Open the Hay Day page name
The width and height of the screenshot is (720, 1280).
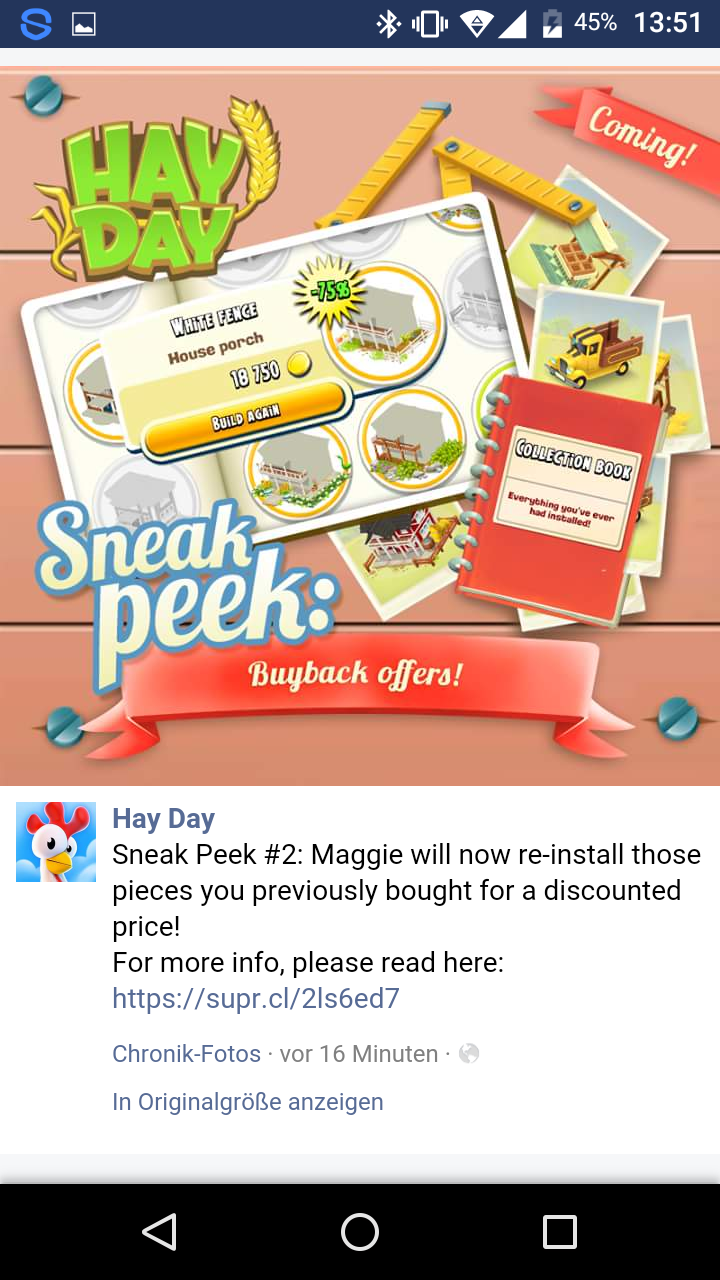[x=163, y=819]
